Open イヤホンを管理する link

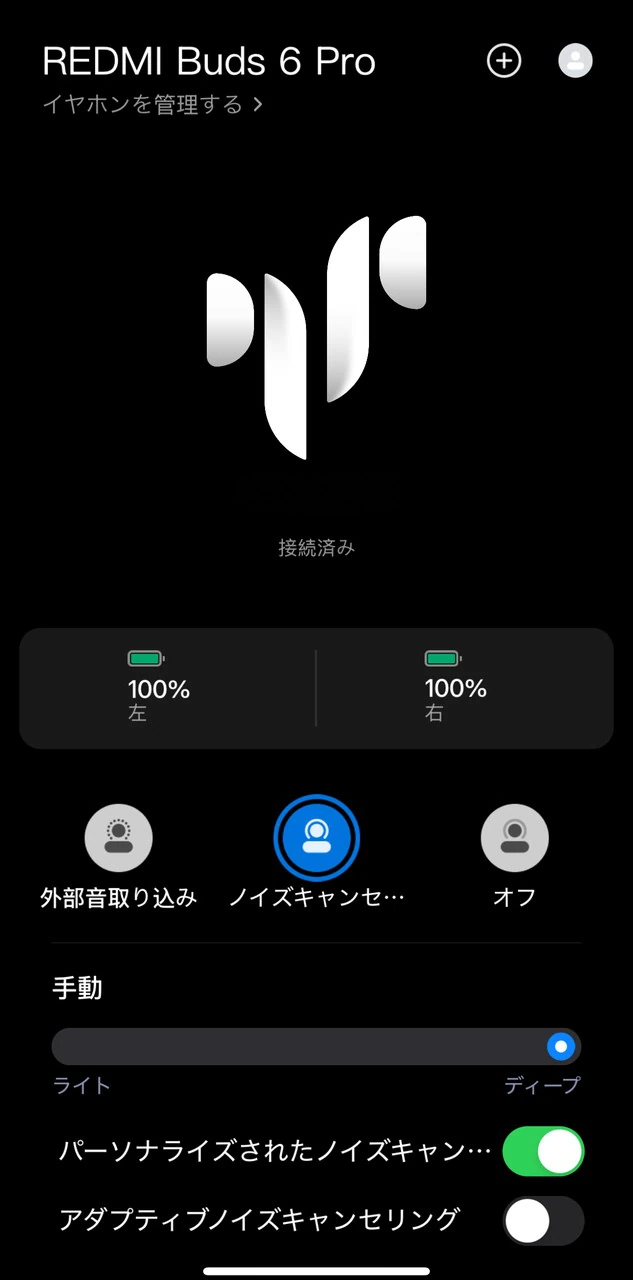[x=152, y=104]
